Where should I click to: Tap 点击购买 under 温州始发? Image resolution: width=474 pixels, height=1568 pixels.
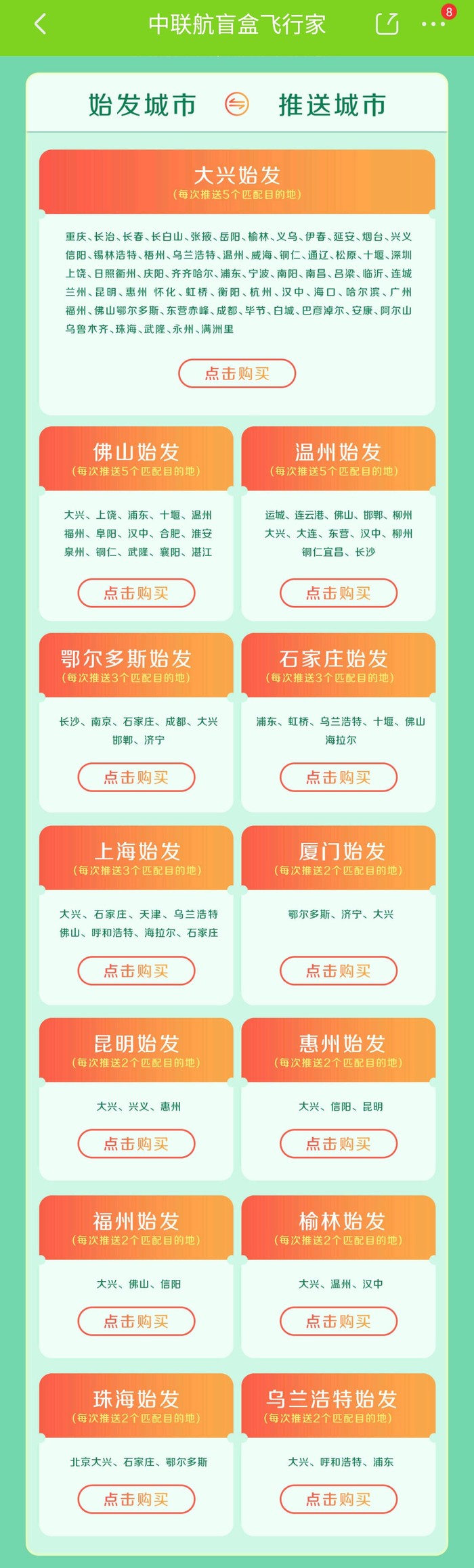pos(339,593)
